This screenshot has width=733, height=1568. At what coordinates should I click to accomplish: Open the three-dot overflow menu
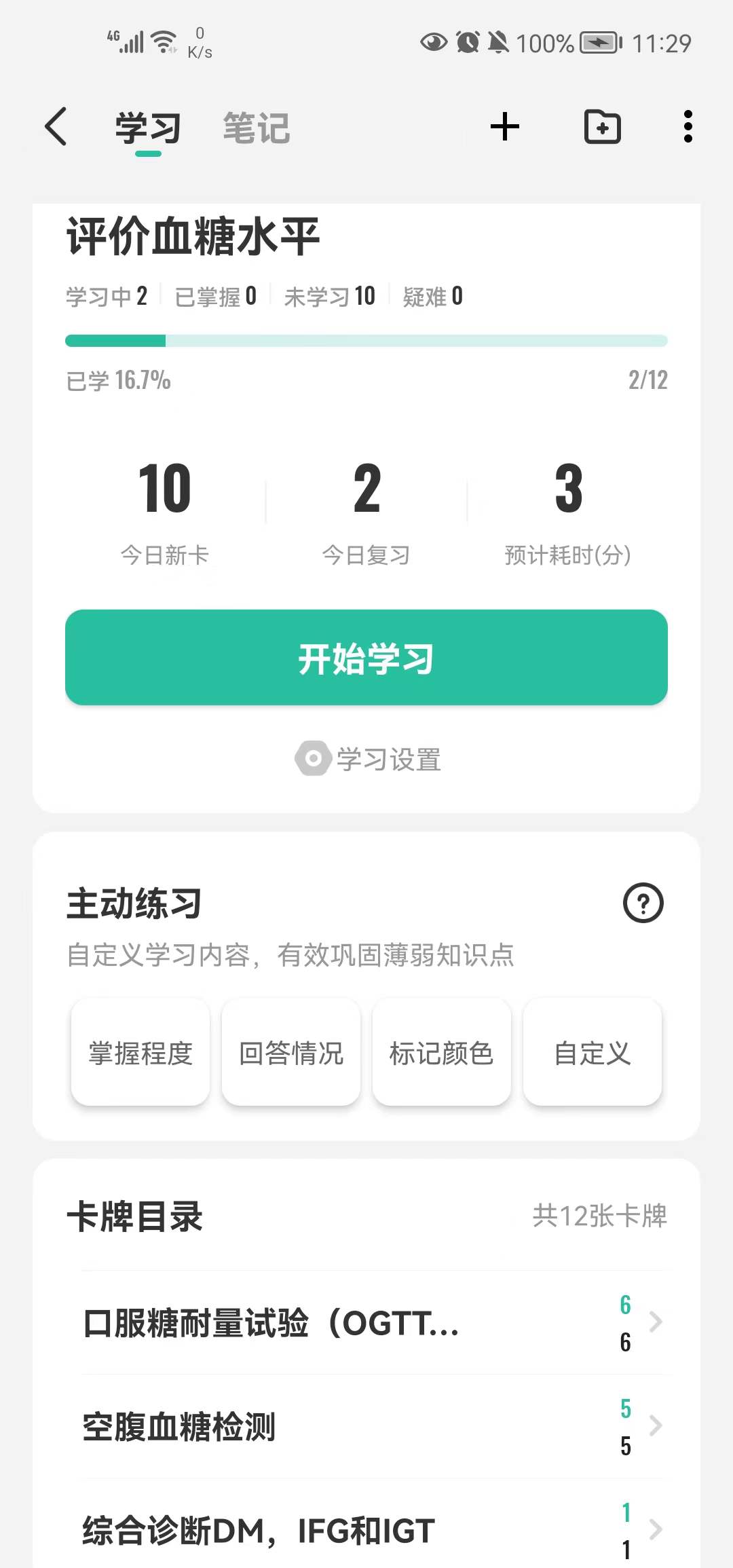688,126
